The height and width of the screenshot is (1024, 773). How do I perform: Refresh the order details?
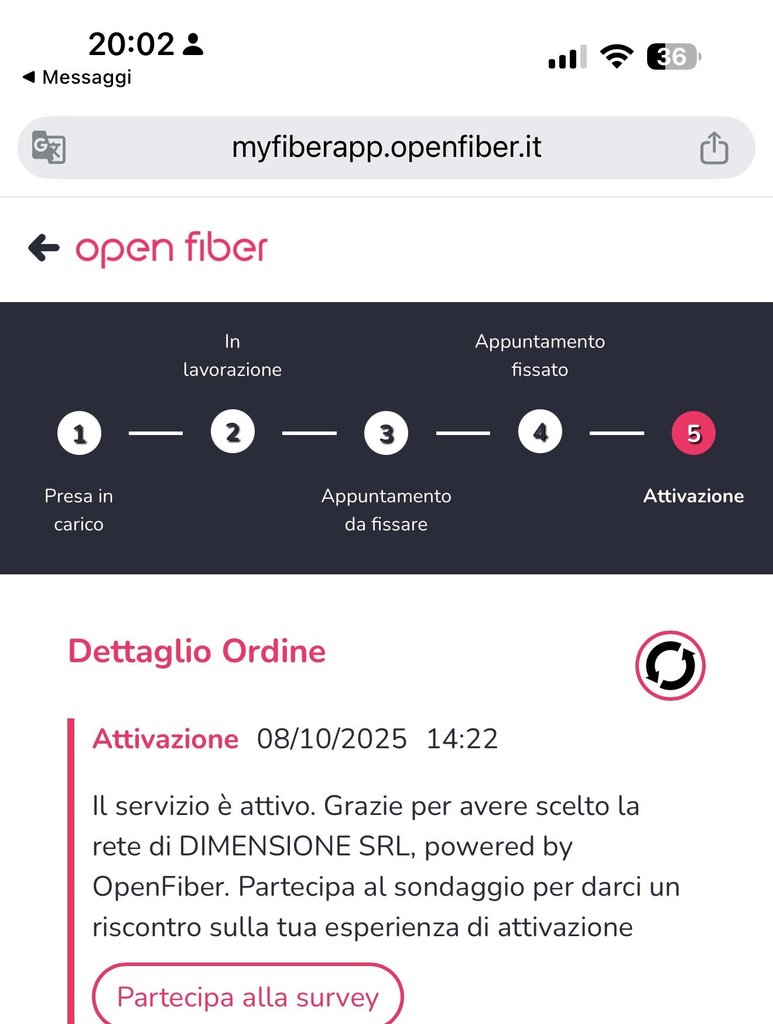click(x=670, y=665)
